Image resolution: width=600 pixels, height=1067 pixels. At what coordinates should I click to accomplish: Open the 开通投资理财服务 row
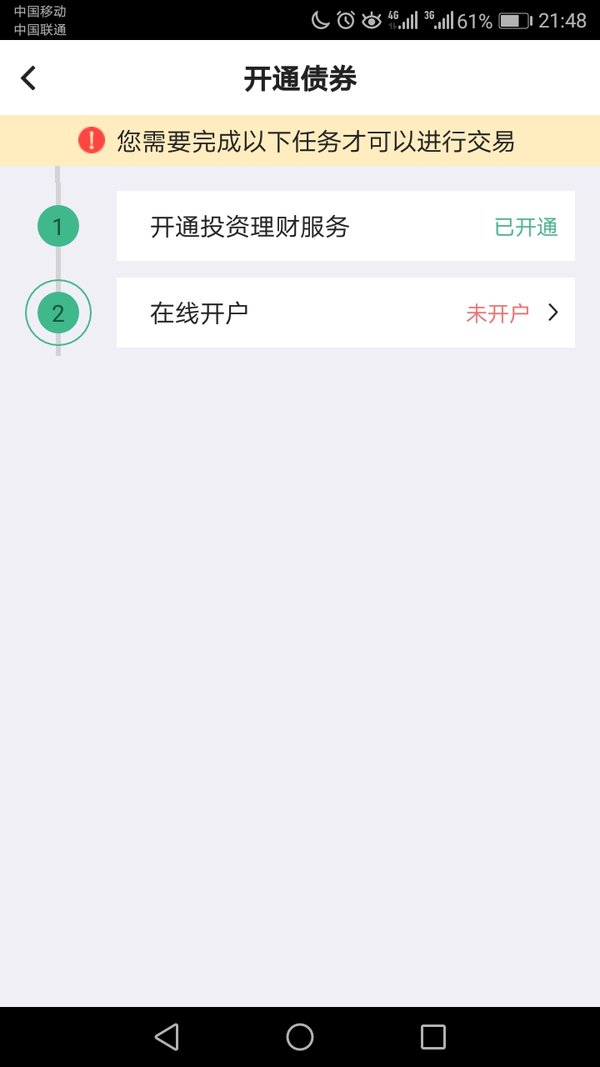click(346, 226)
